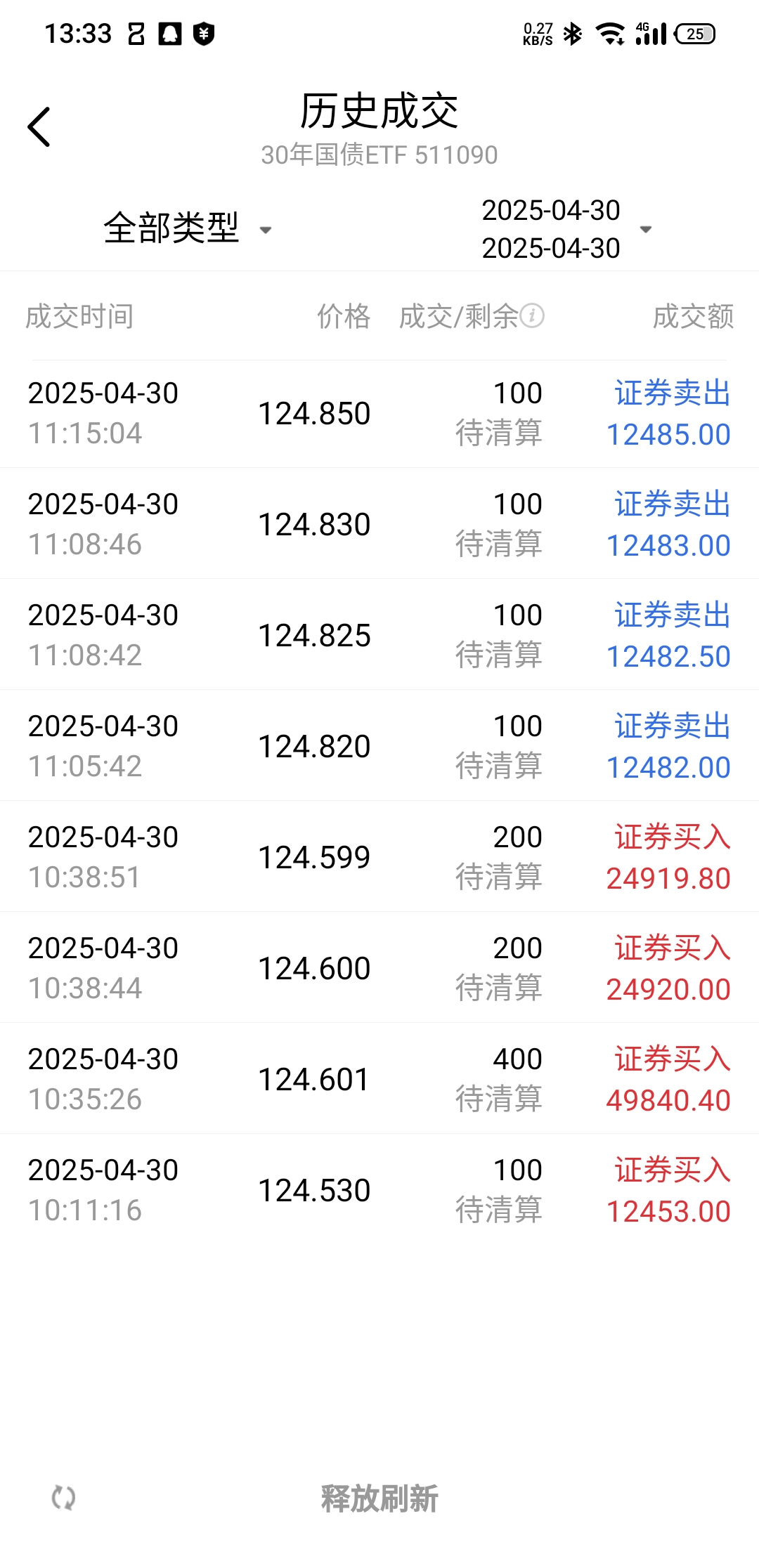Open the 10:38:44 buy trade at 124.600

pyautogui.click(x=379, y=968)
